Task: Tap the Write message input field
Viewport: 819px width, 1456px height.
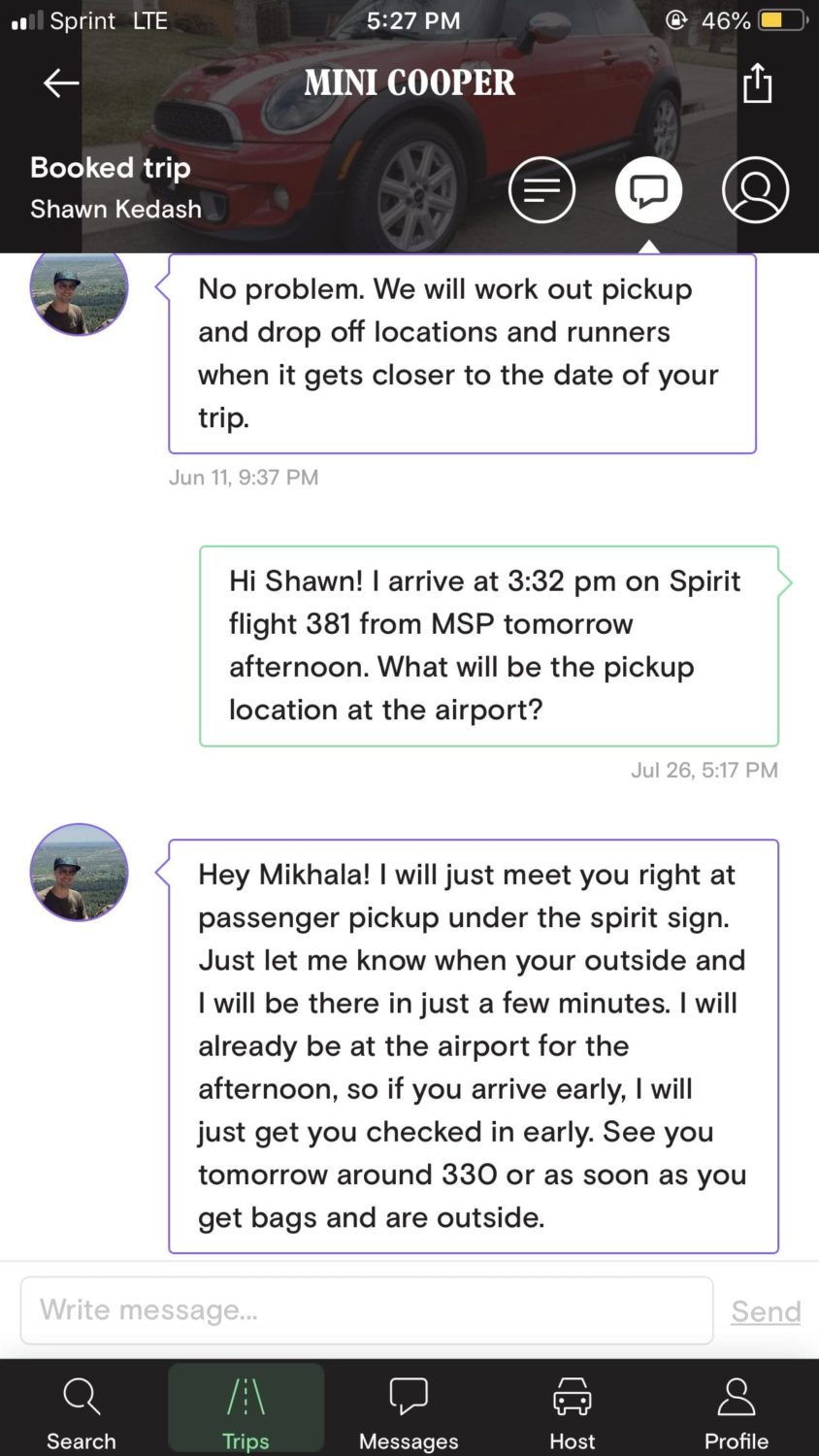Action: coord(366,1310)
